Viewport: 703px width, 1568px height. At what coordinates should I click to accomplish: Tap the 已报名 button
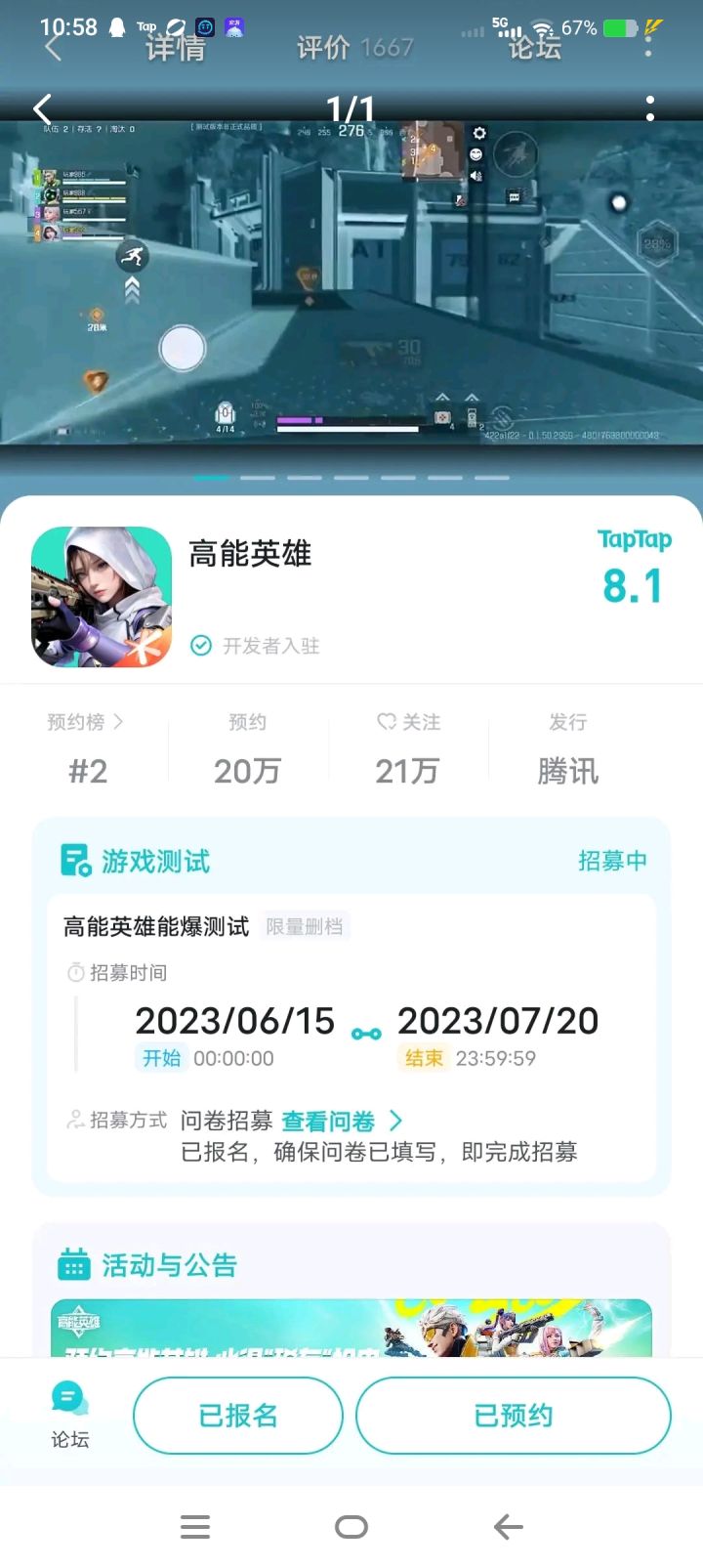point(236,1415)
